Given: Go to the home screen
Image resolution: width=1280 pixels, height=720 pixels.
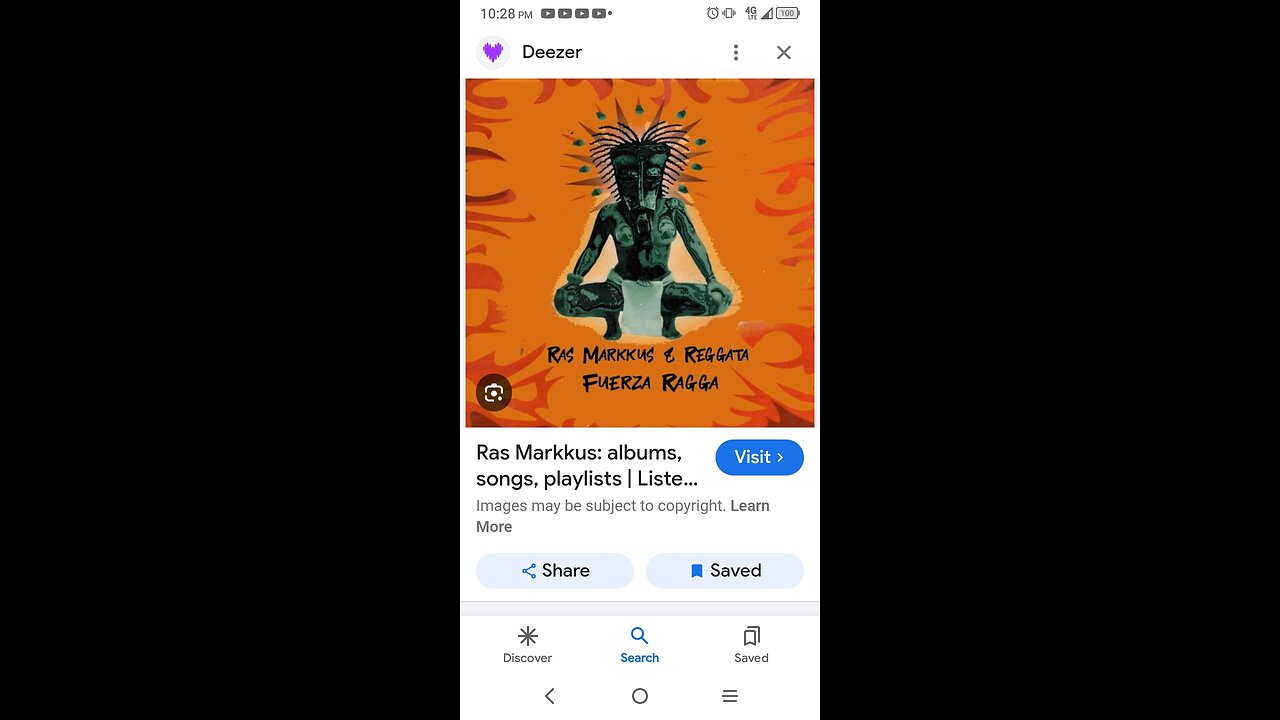Looking at the screenshot, I should 640,696.
